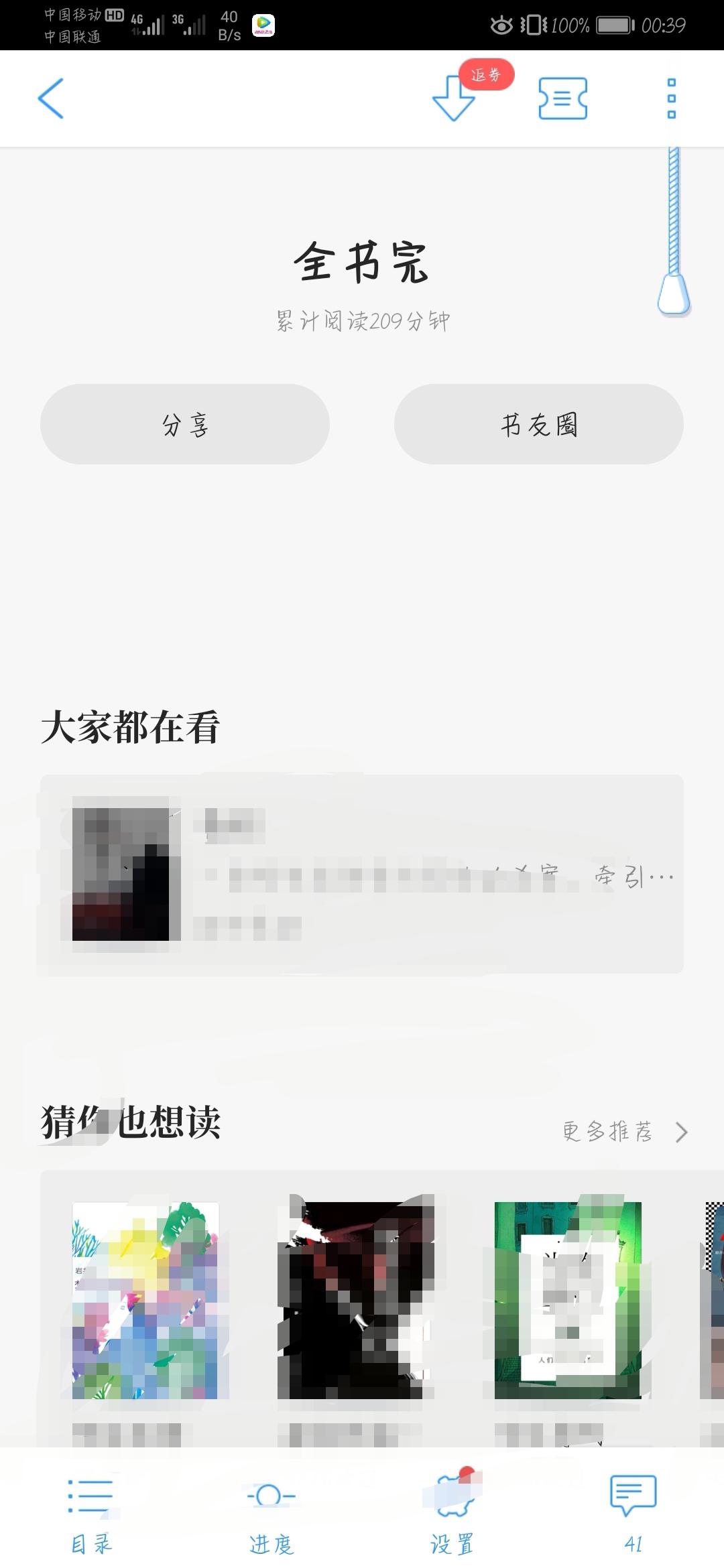The image size is (724, 1568).
Task: Go back with the top-left arrow
Action: coord(51,99)
